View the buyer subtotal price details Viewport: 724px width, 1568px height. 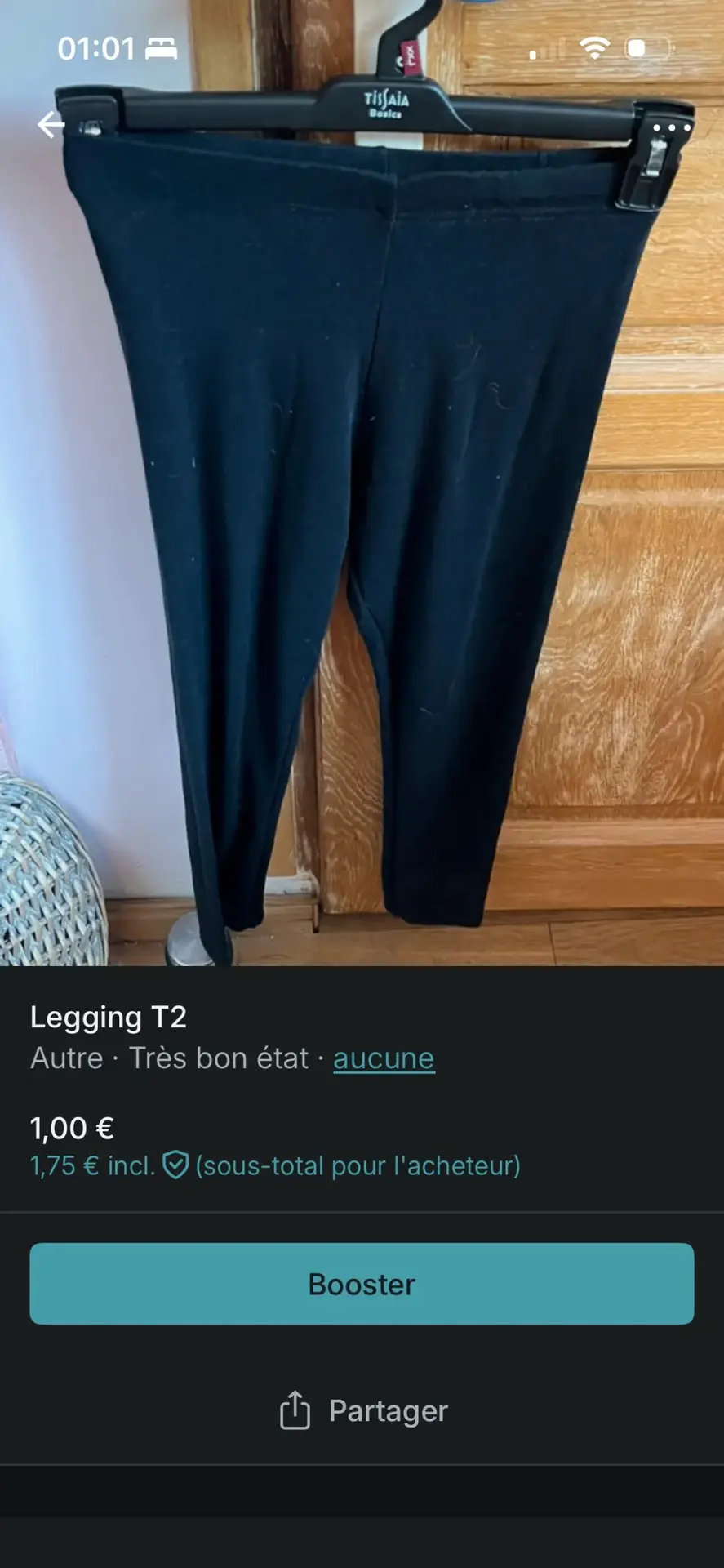275,1165
